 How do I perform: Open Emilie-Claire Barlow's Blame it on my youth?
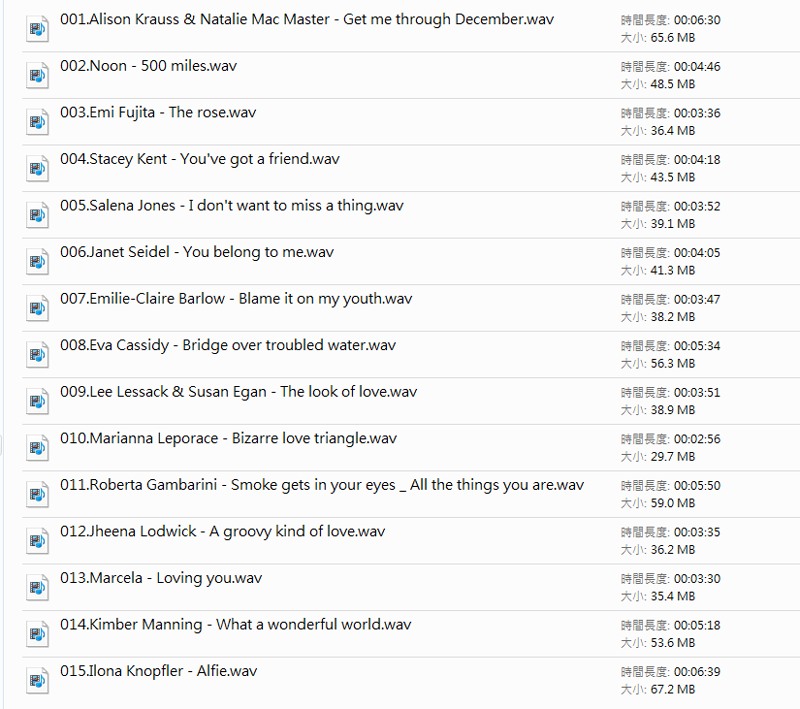click(236, 299)
